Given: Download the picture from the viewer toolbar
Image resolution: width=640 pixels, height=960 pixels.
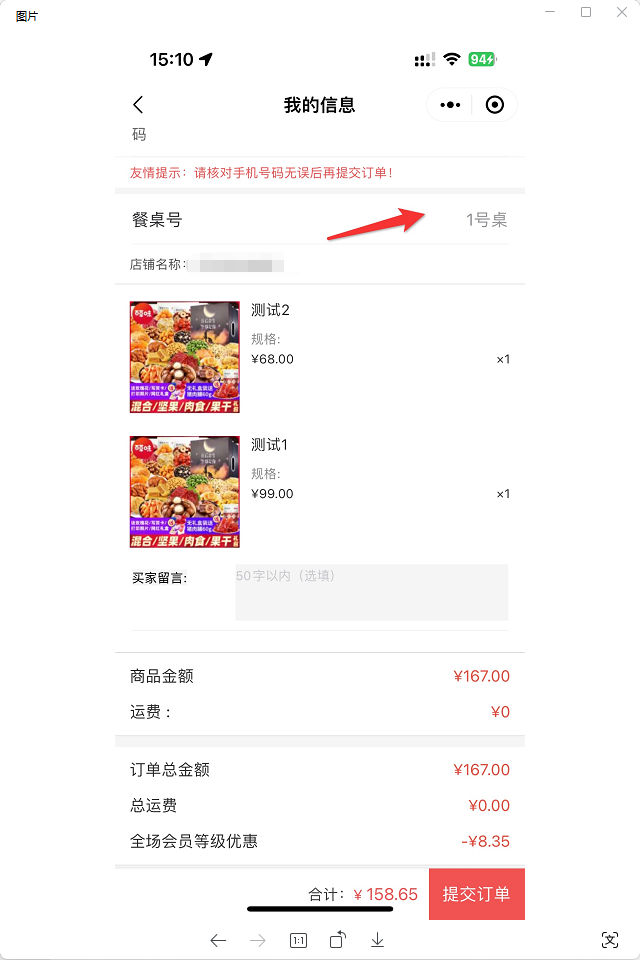Looking at the screenshot, I should [x=378, y=940].
